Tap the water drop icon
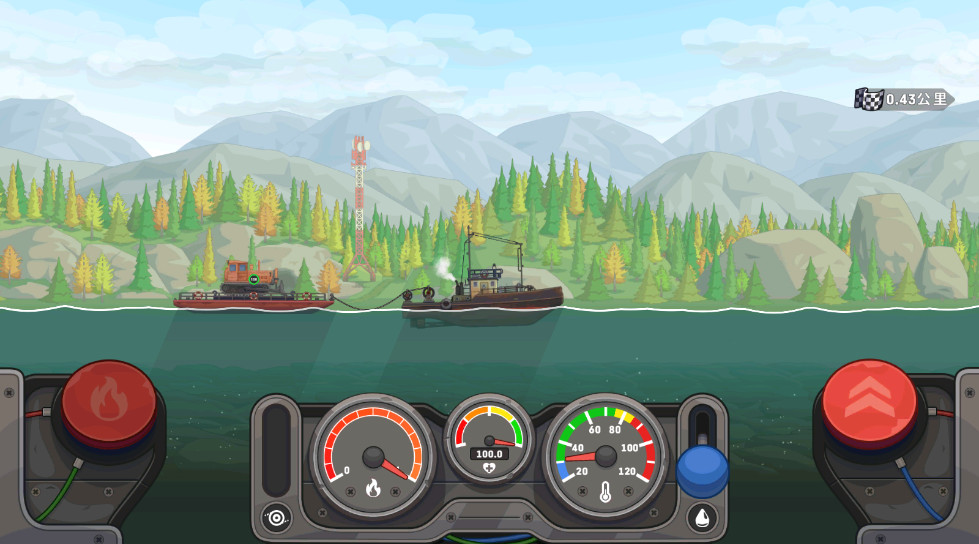The width and height of the screenshot is (979, 544). coord(702,517)
